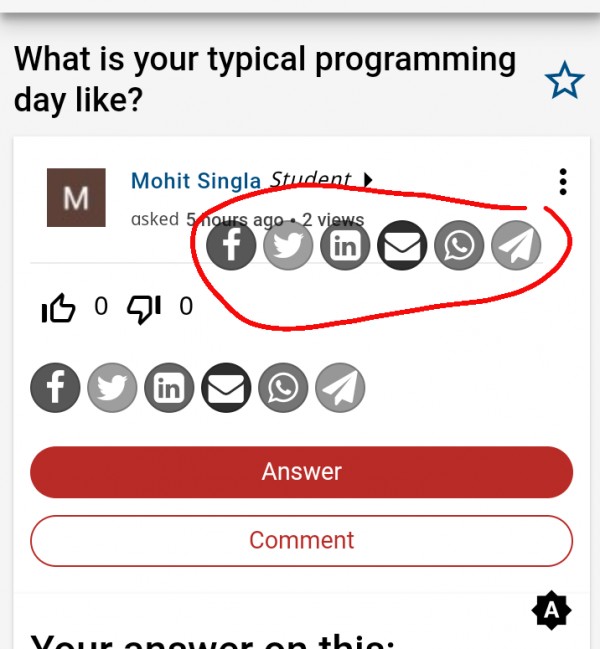This screenshot has width=600, height=649.
Task: Tap the Comment button
Action: pyautogui.click(x=301, y=541)
